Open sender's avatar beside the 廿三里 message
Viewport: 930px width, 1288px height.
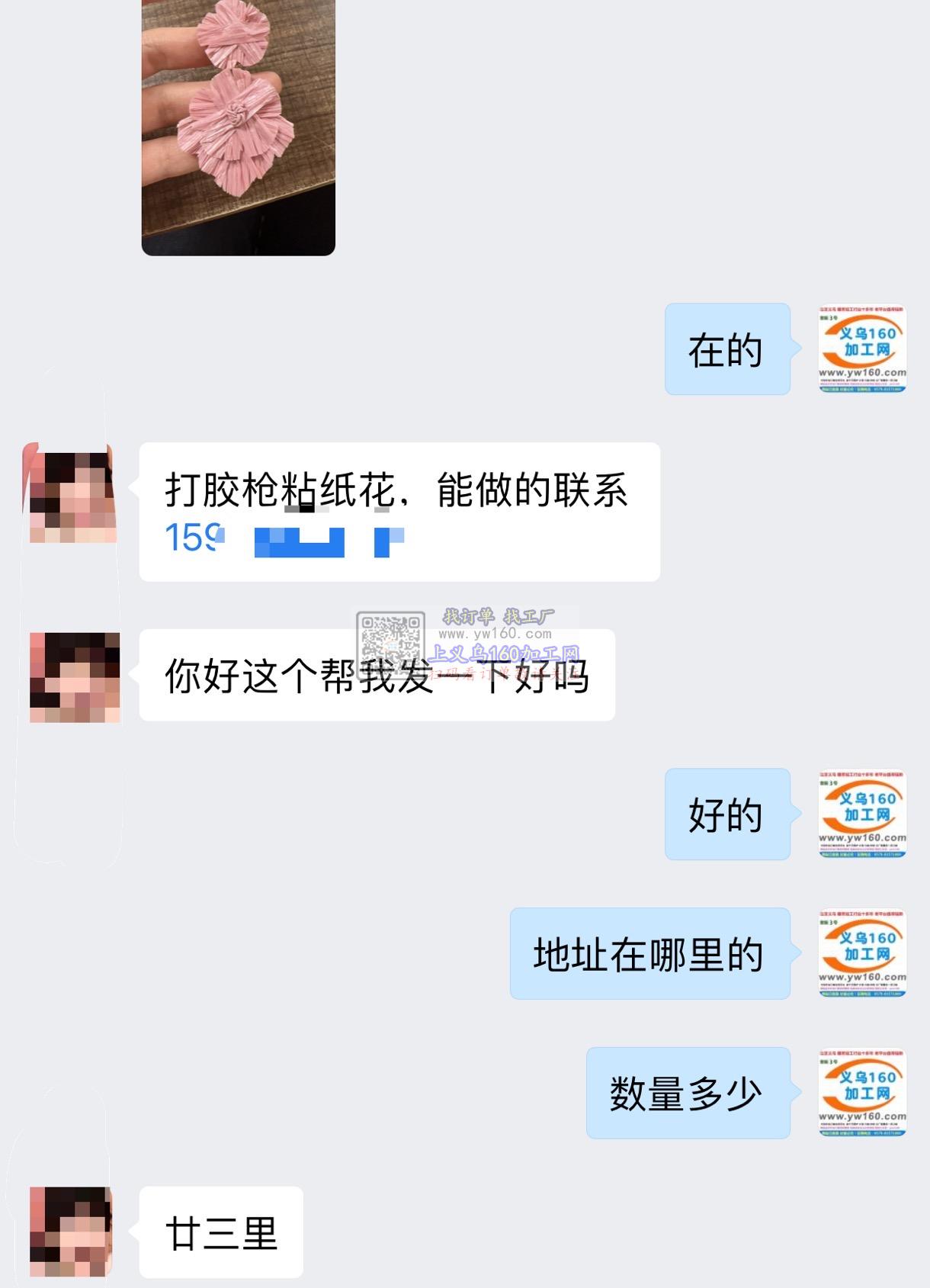point(73,1231)
